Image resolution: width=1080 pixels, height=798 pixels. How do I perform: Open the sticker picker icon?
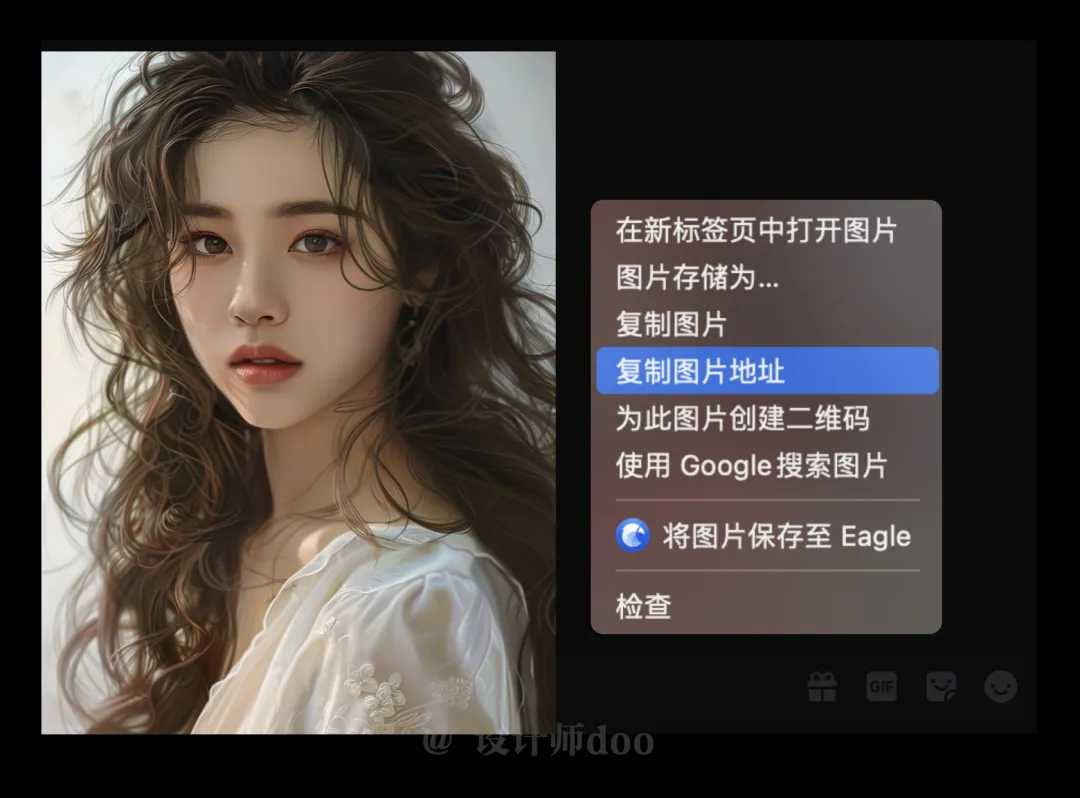point(940,686)
